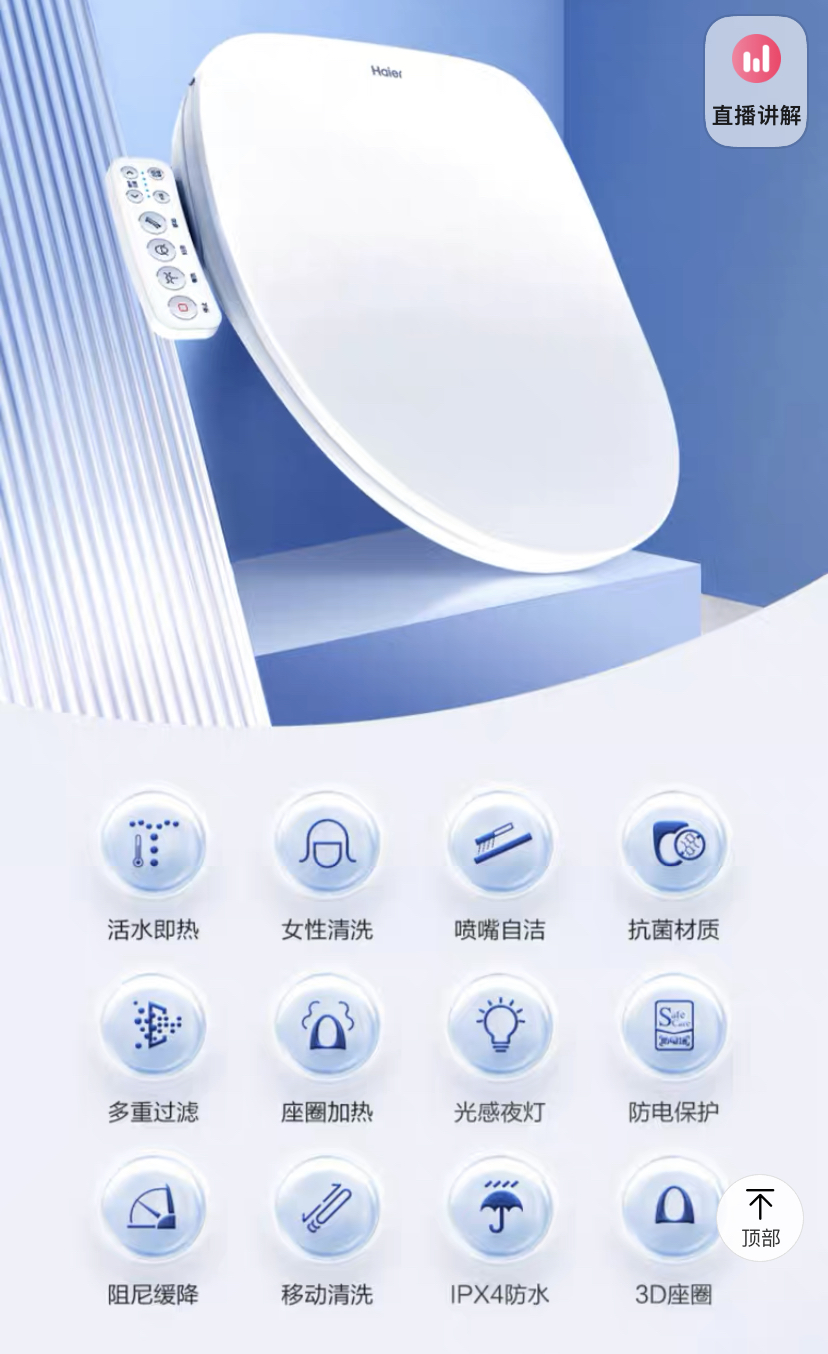Open the 直播讲解 live explanation button

756,82
